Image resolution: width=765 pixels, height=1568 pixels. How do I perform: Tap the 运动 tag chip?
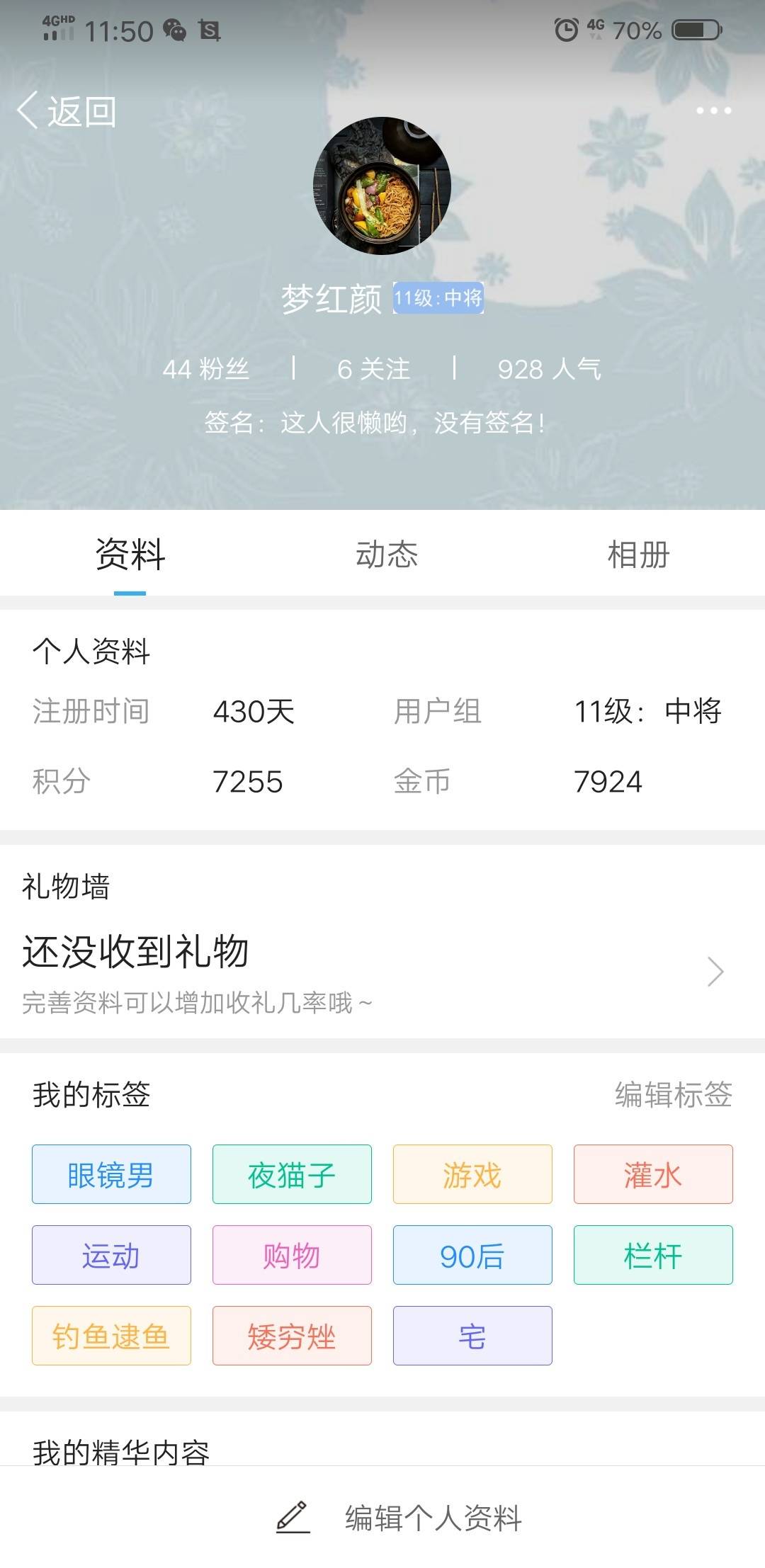click(111, 1256)
